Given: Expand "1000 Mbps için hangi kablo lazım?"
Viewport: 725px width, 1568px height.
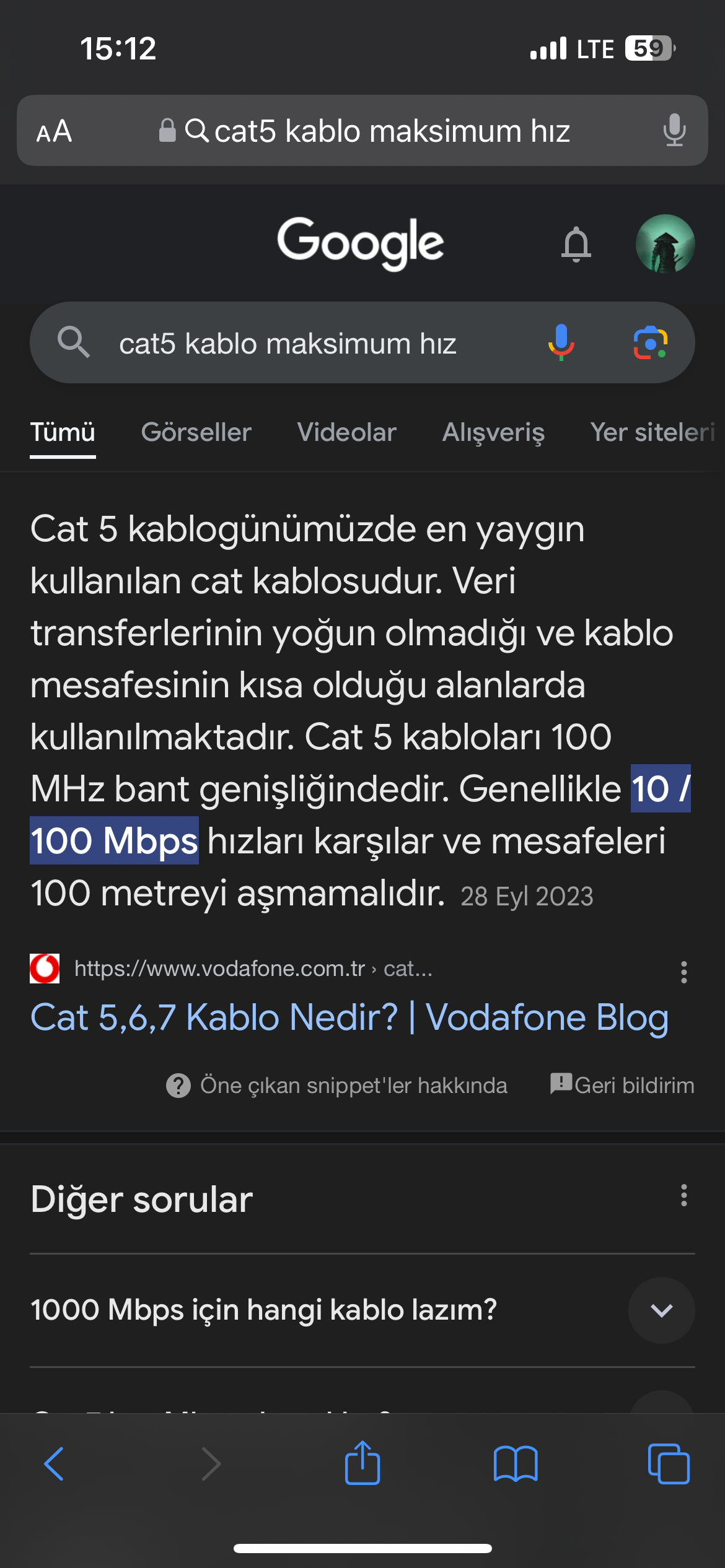Looking at the screenshot, I should click(x=661, y=1310).
